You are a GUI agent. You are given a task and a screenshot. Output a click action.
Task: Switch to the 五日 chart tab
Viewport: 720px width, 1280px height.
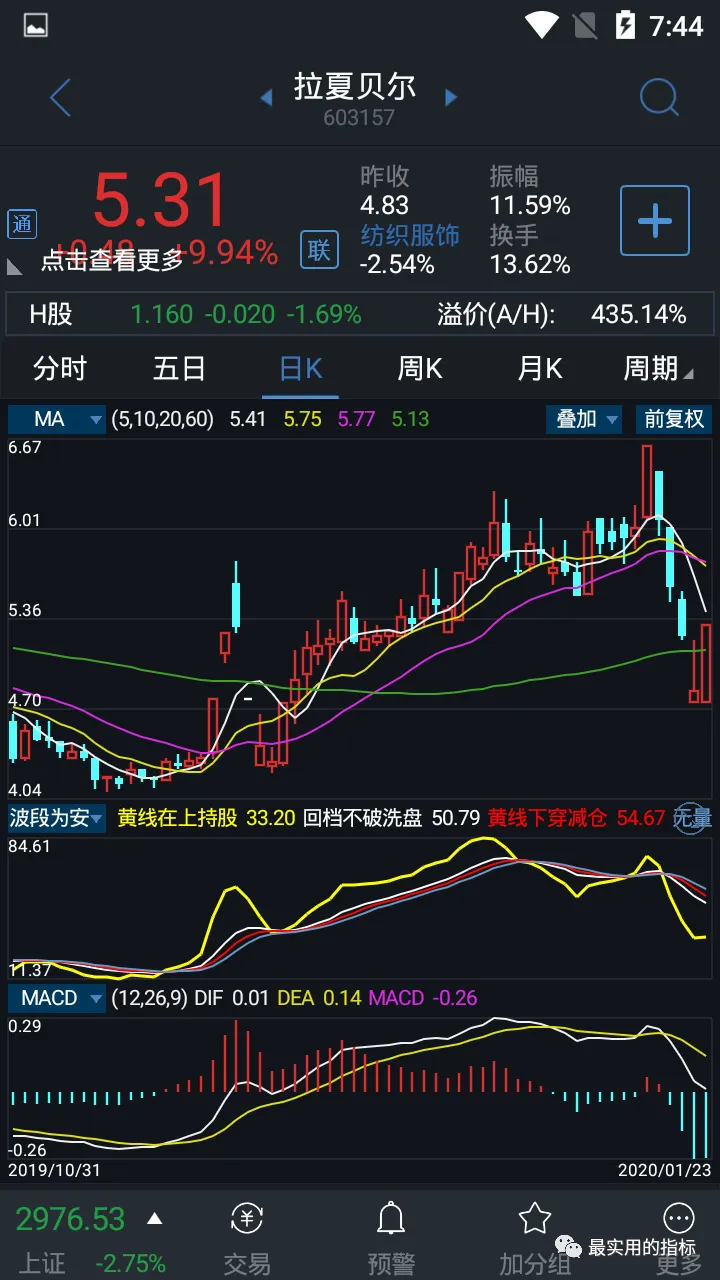(x=180, y=368)
